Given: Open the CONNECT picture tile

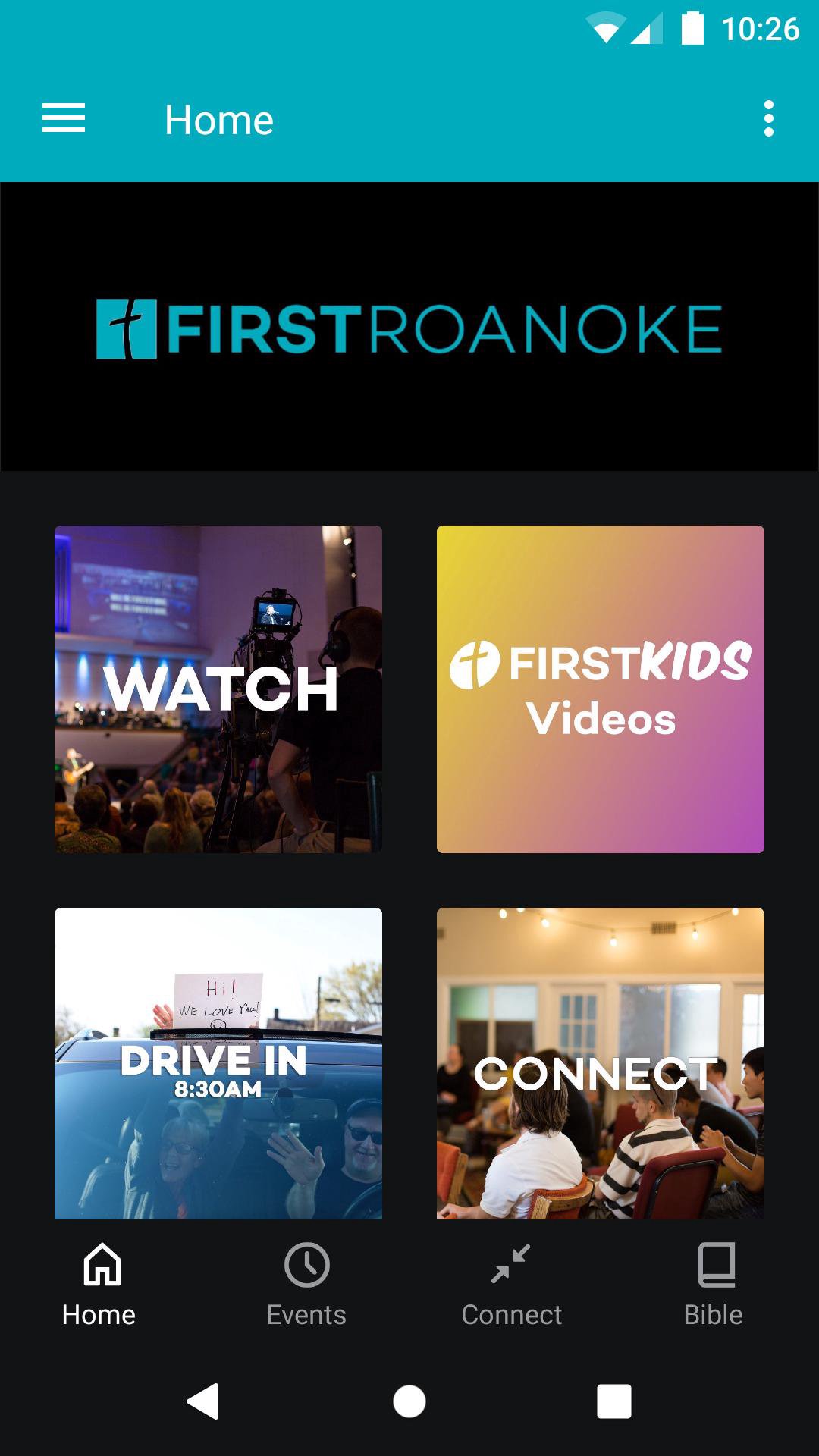Looking at the screenshot, I should (x=600, y=1063).
